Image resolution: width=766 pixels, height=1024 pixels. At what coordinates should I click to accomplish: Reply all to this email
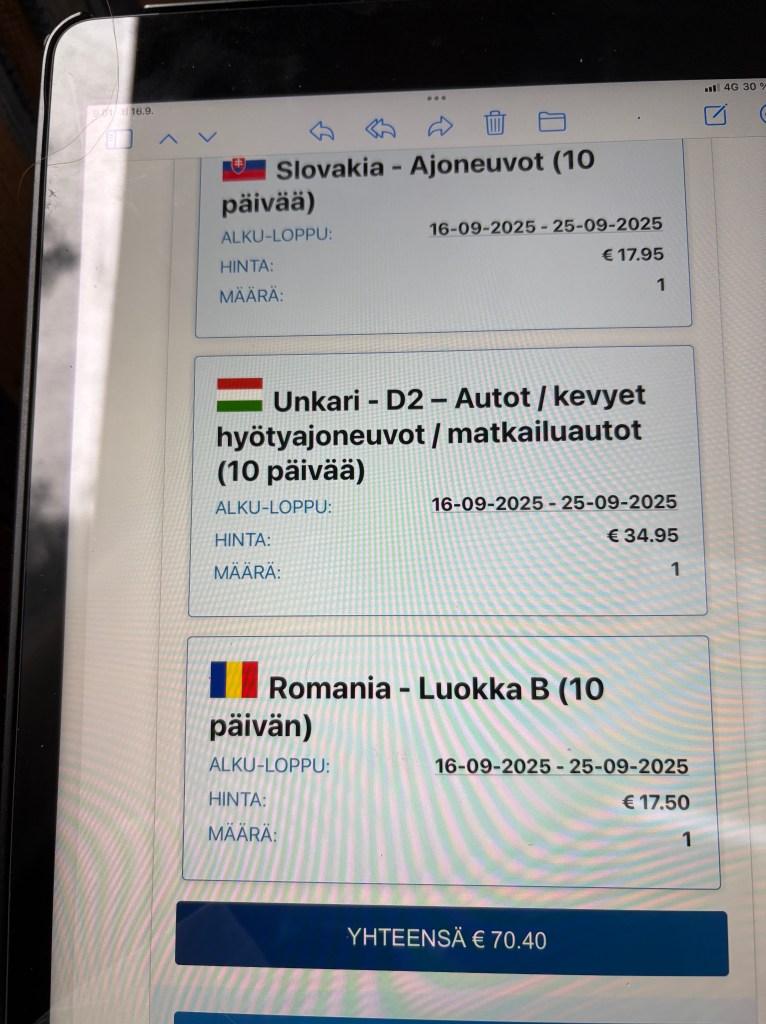[x=380, y=128]
